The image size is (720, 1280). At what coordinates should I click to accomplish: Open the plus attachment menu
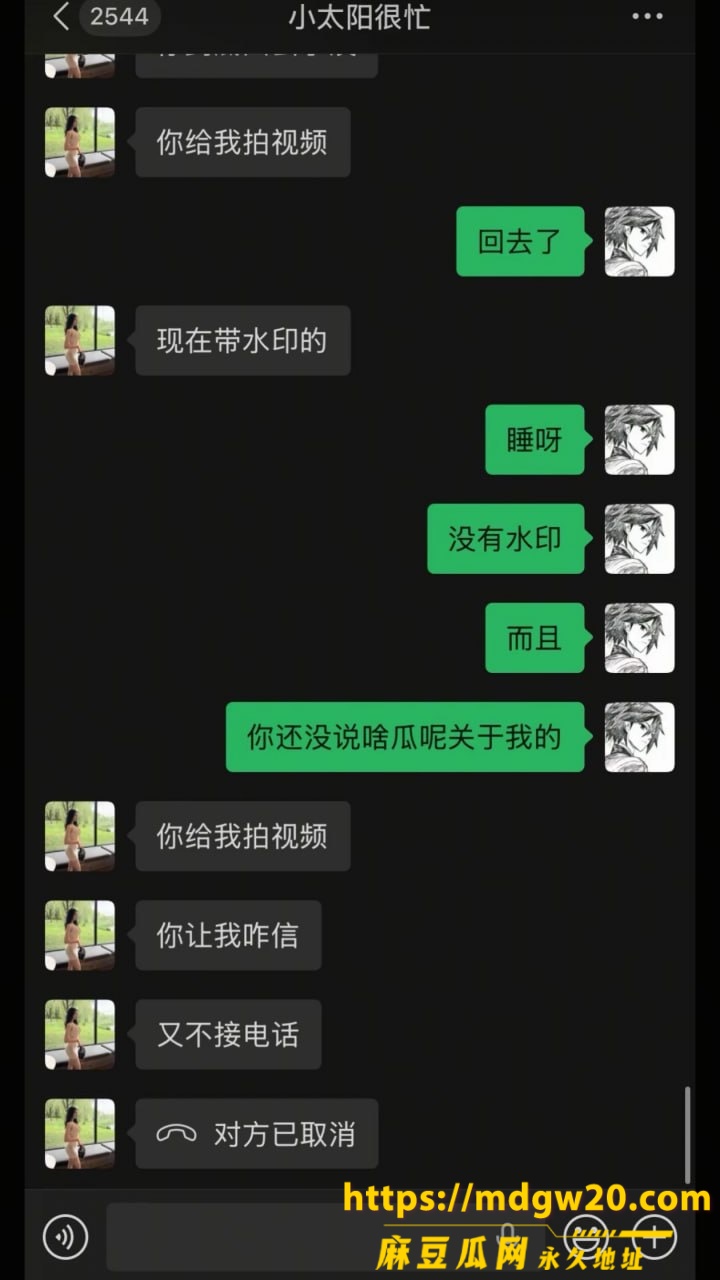pos(654,1238)
